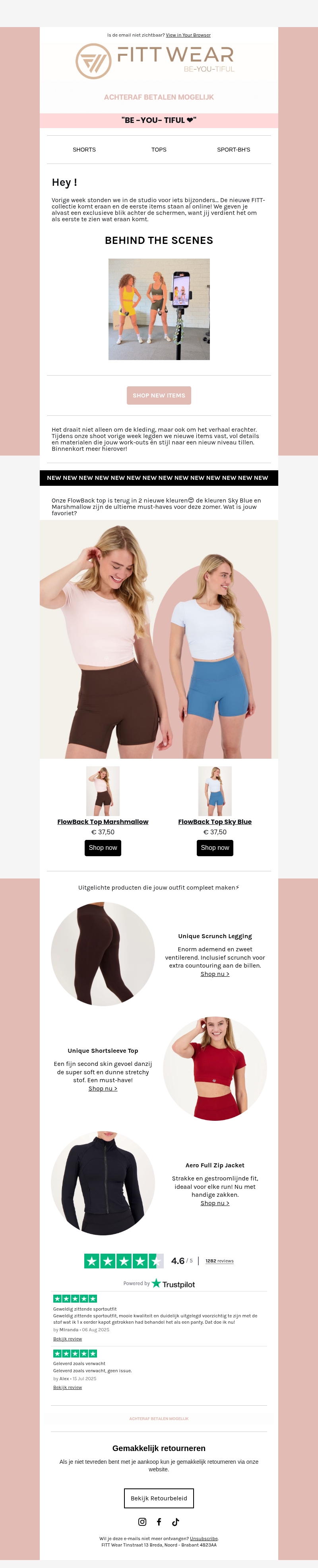
Task: Tap the Bekijk Retourbeleid button
Action: point(159,1498)
